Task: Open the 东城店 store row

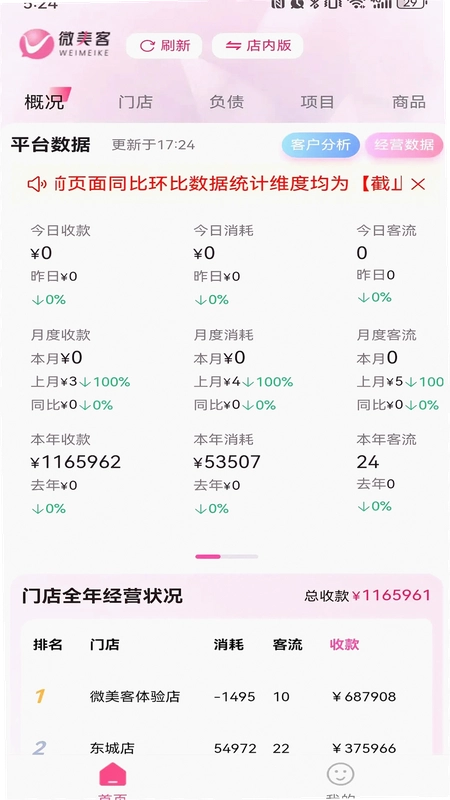Action: (225, 748)
